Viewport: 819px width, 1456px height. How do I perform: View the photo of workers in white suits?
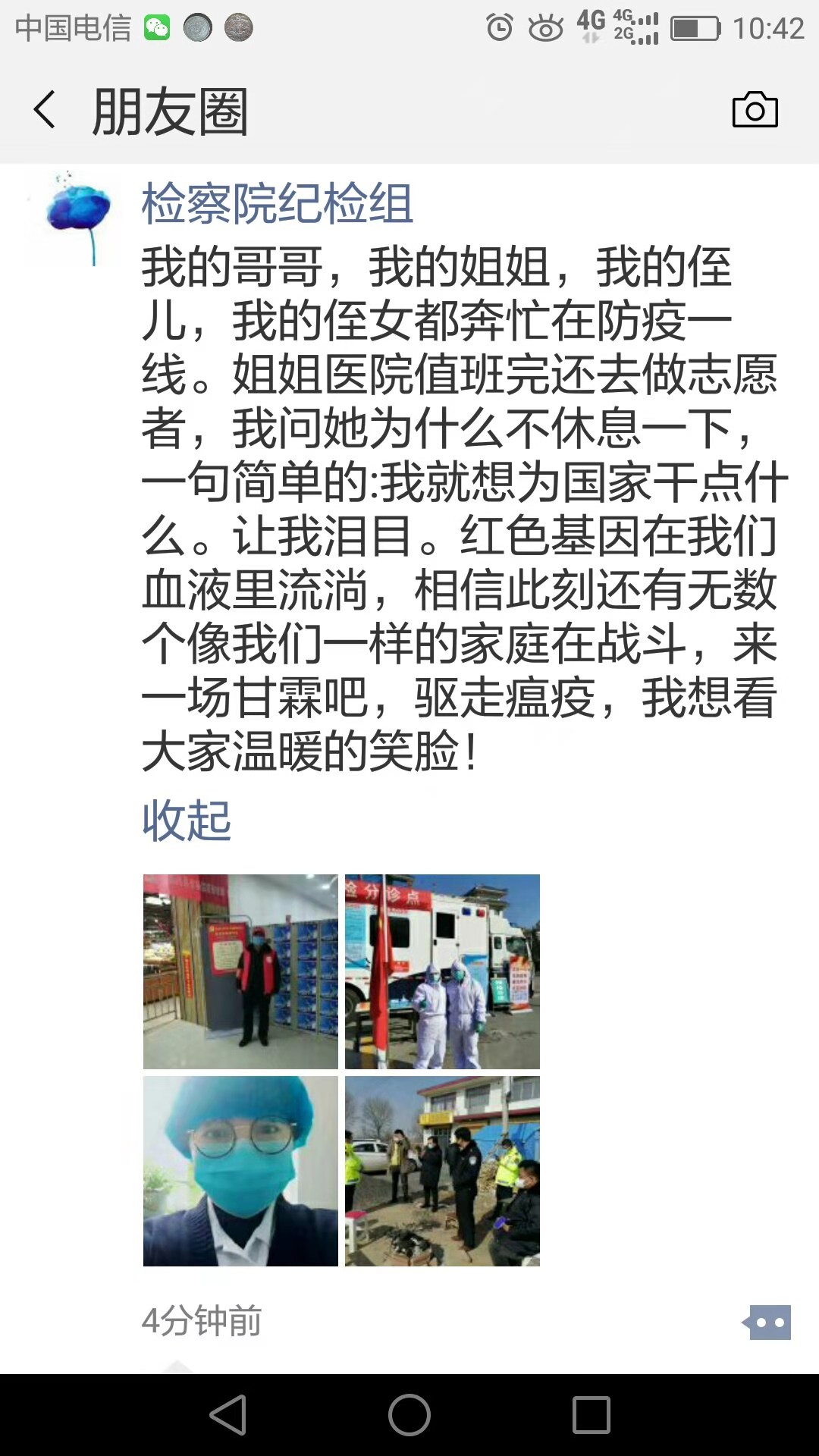tap(442, 971)
